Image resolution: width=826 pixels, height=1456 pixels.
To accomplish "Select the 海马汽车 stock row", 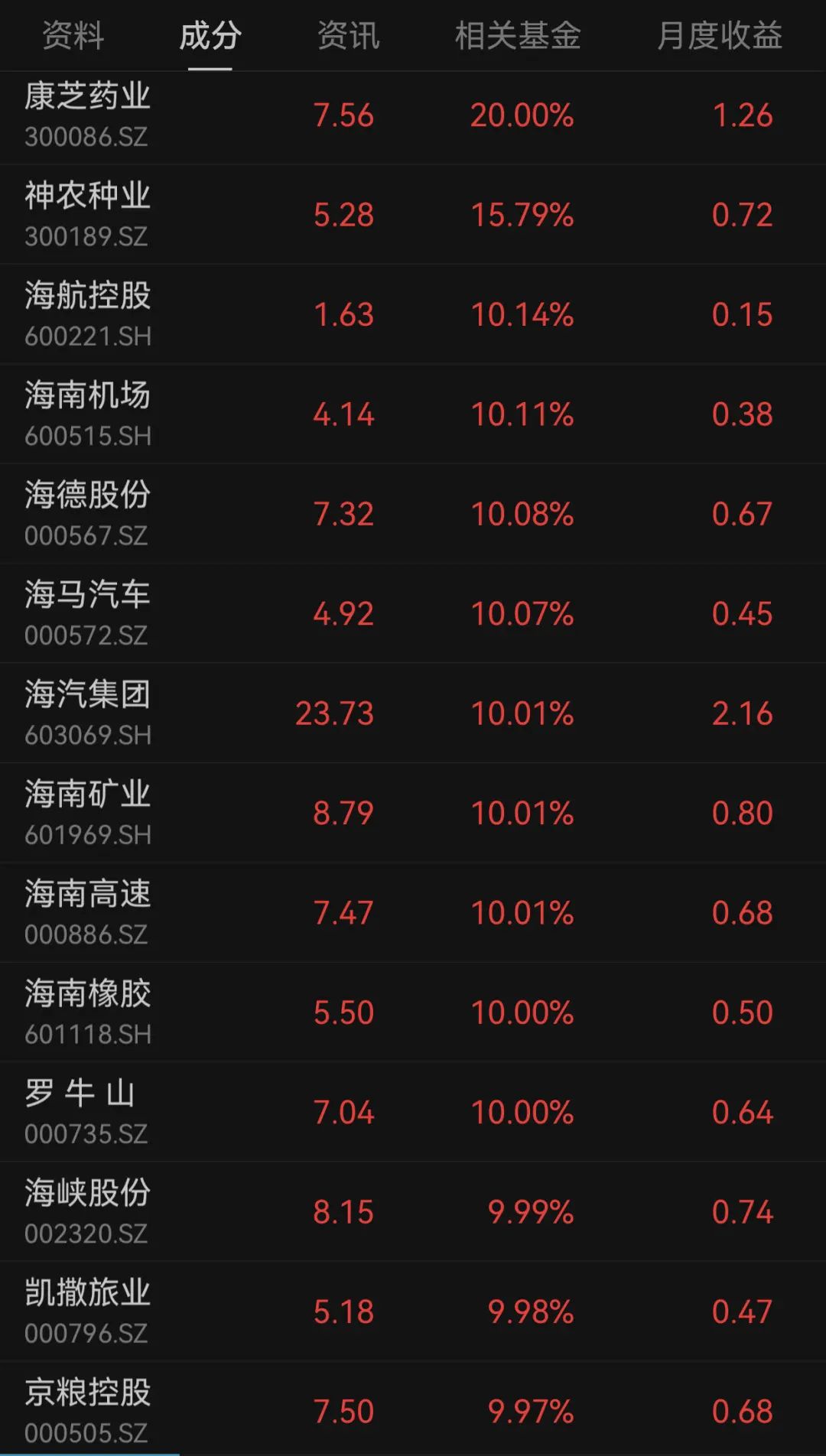I will pos(87,613).
